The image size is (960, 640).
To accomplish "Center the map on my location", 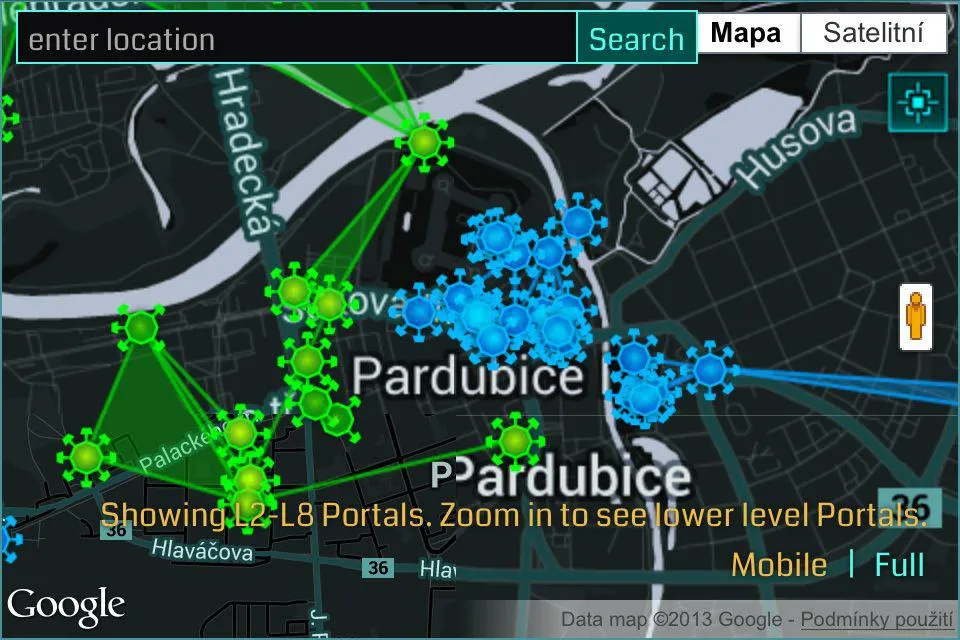I will (918, 102).
